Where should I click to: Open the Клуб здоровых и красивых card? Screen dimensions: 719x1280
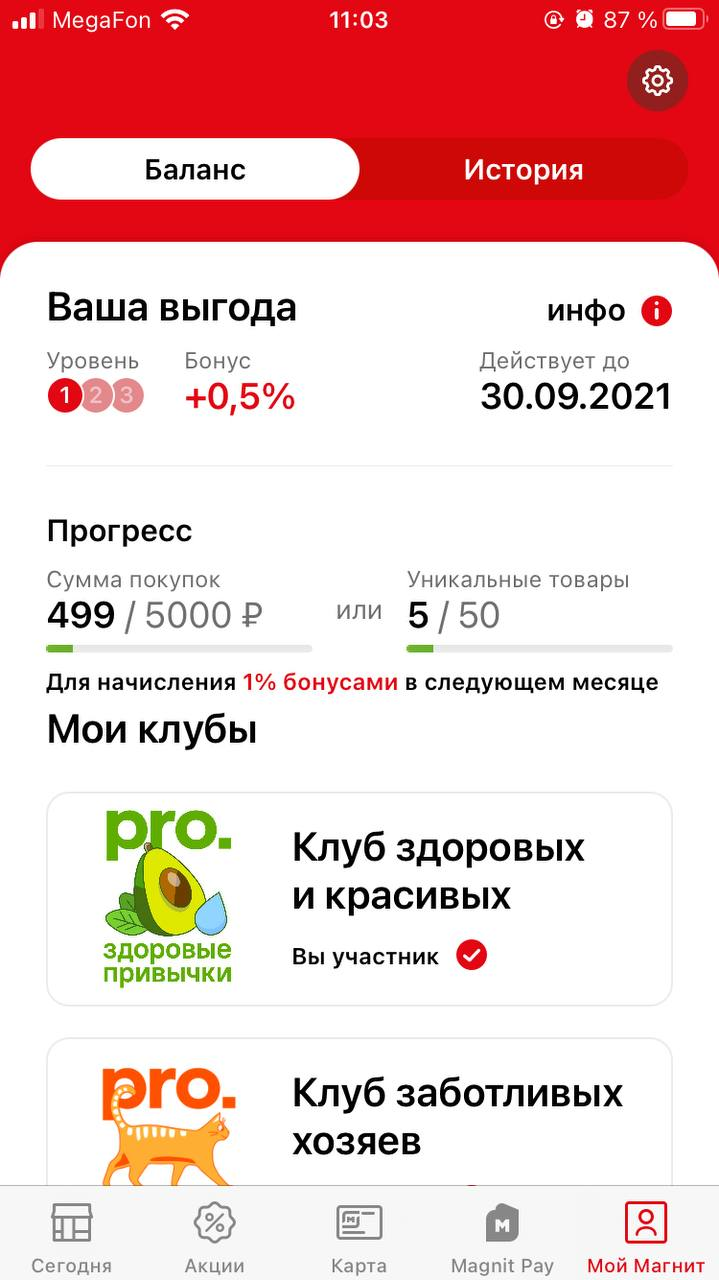coord(359,899)
